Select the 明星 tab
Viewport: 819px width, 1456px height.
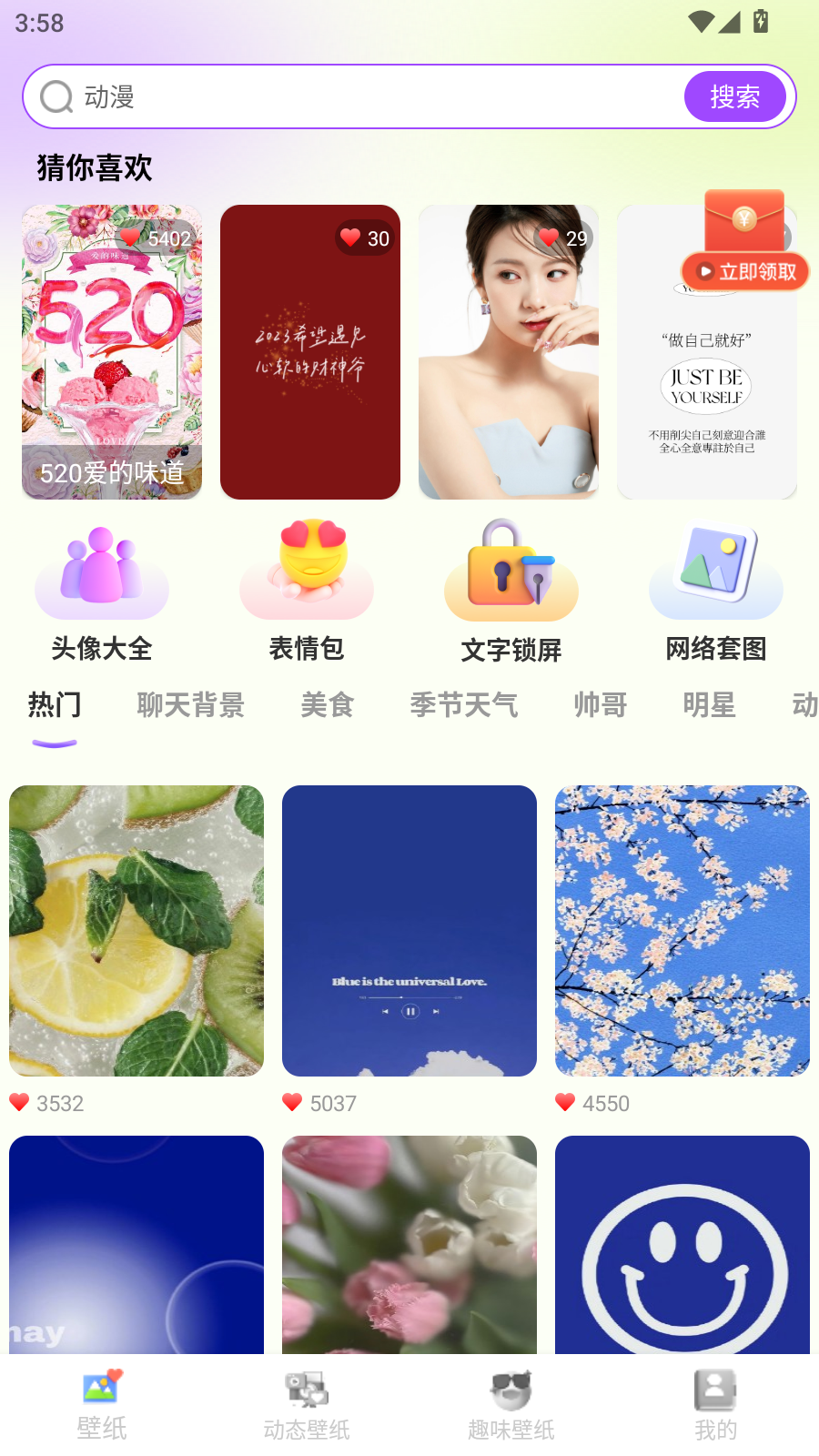pos(709,704)
